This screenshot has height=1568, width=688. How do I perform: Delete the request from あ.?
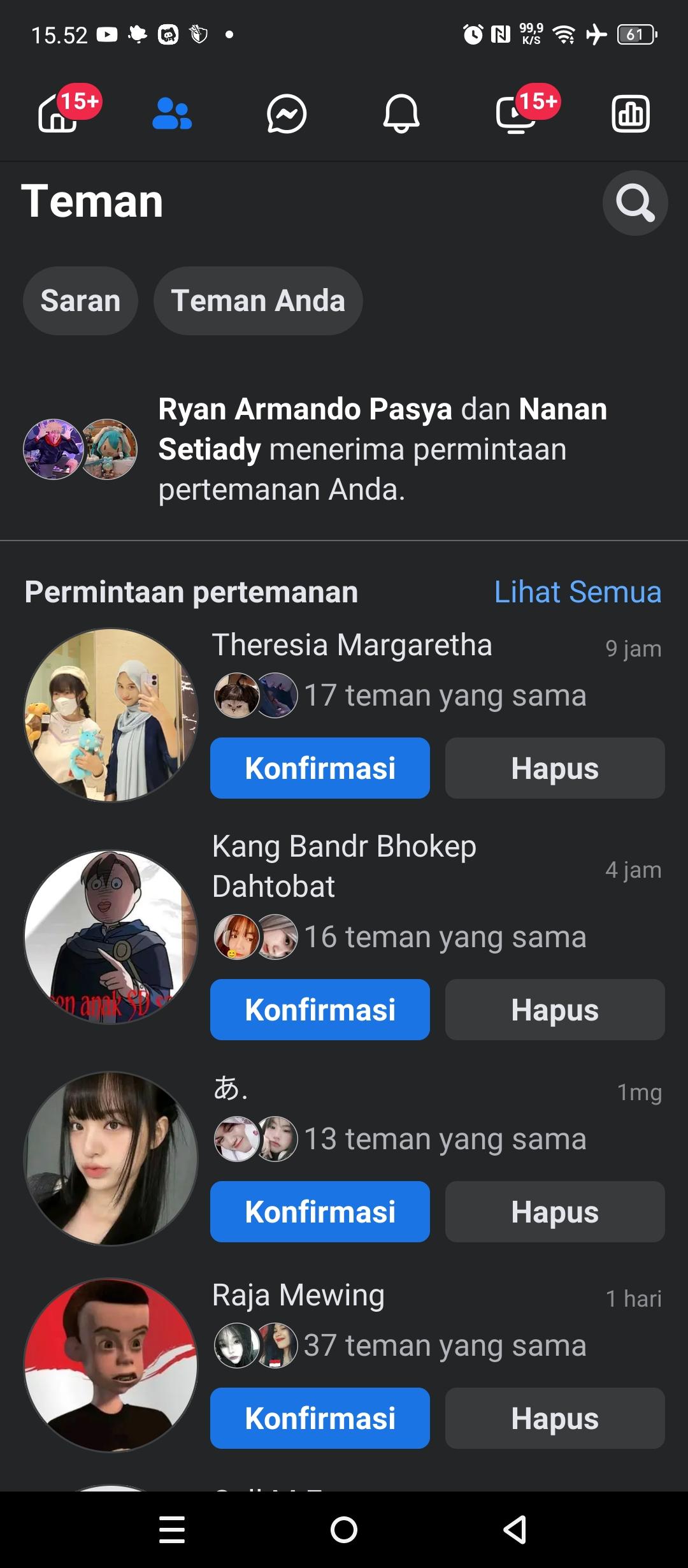(x=555, y=1212)
